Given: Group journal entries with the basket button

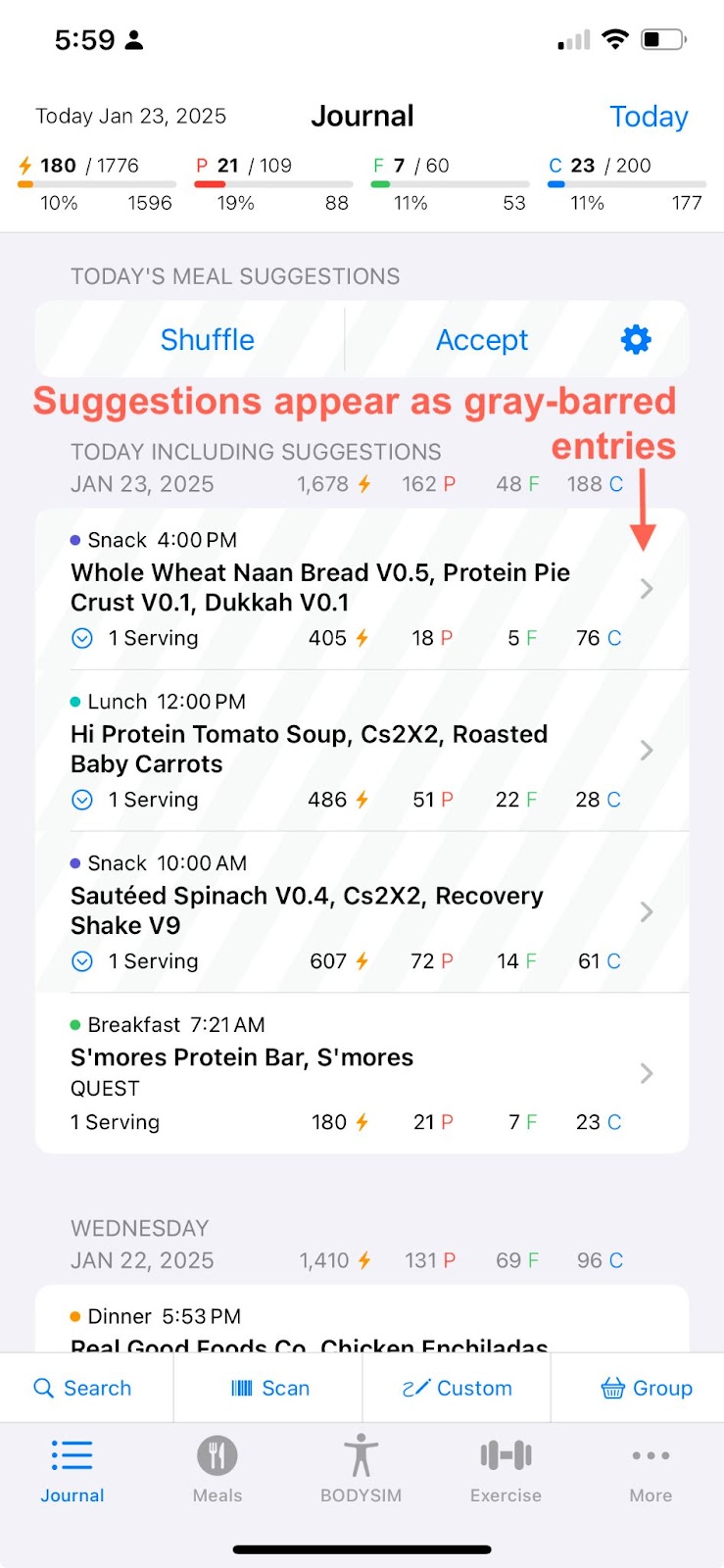Looking at the screenshot, I should click(x=647, y=1388).
